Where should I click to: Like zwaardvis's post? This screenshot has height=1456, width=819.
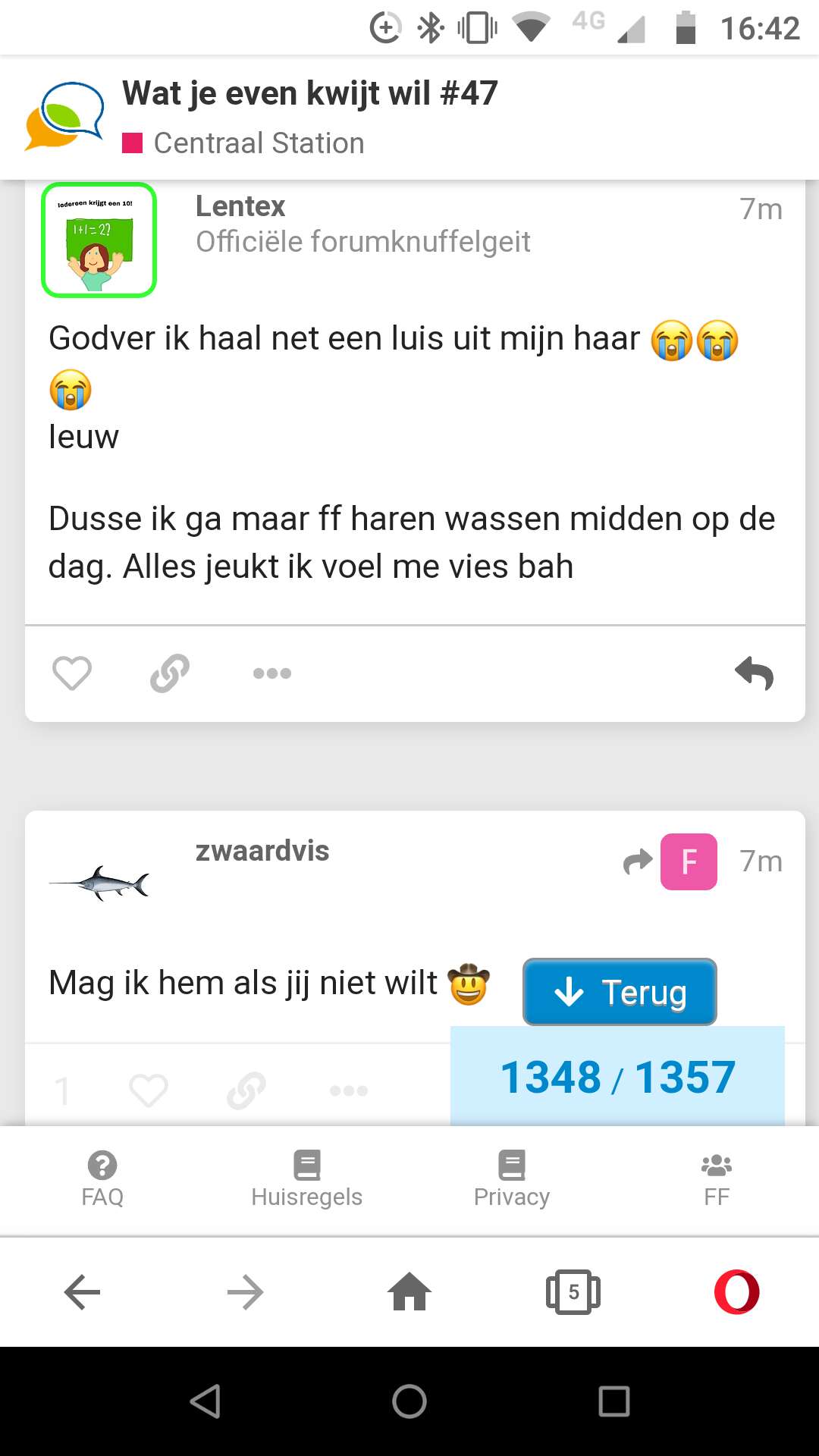click(x=148, y=1090)
